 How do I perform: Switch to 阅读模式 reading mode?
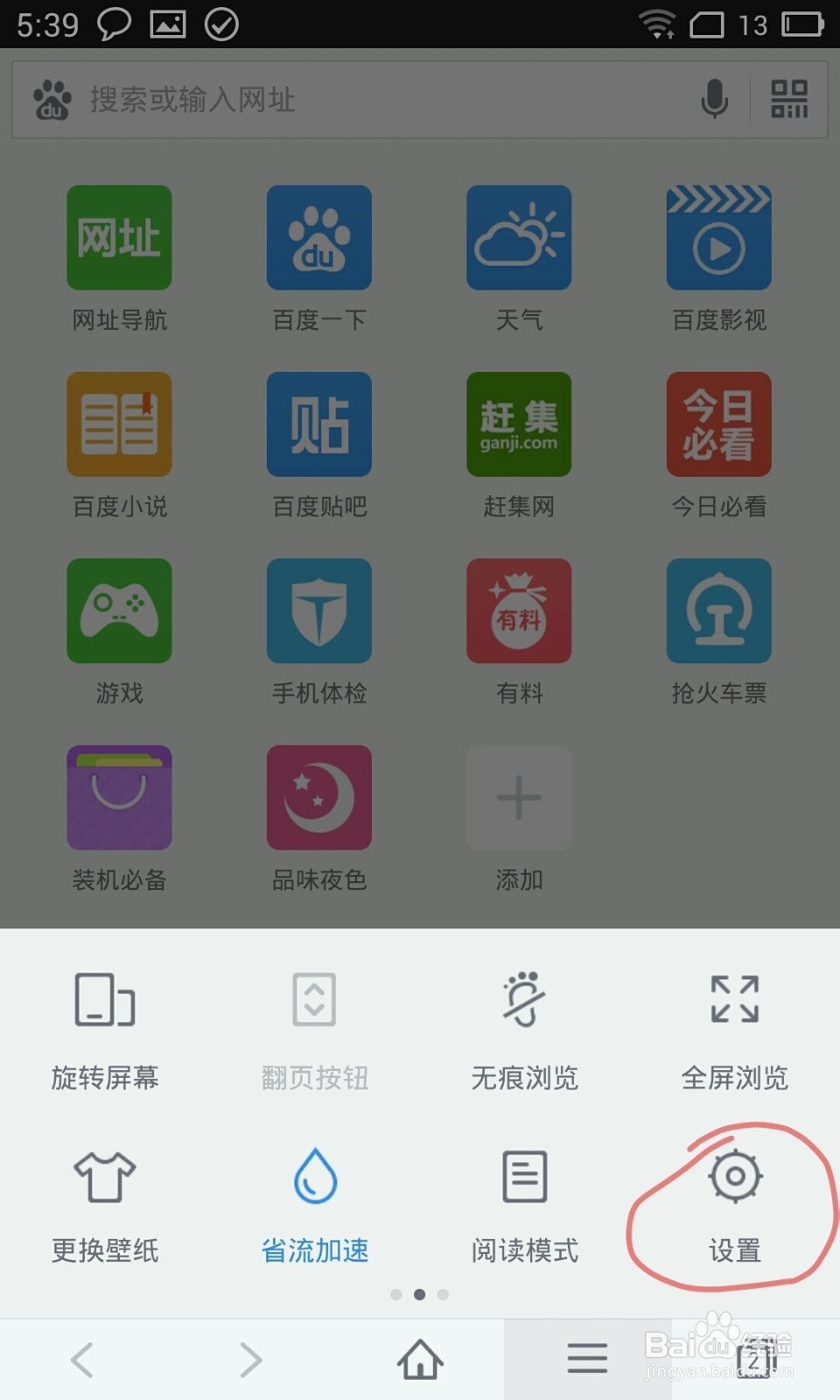coord(523,1199)
